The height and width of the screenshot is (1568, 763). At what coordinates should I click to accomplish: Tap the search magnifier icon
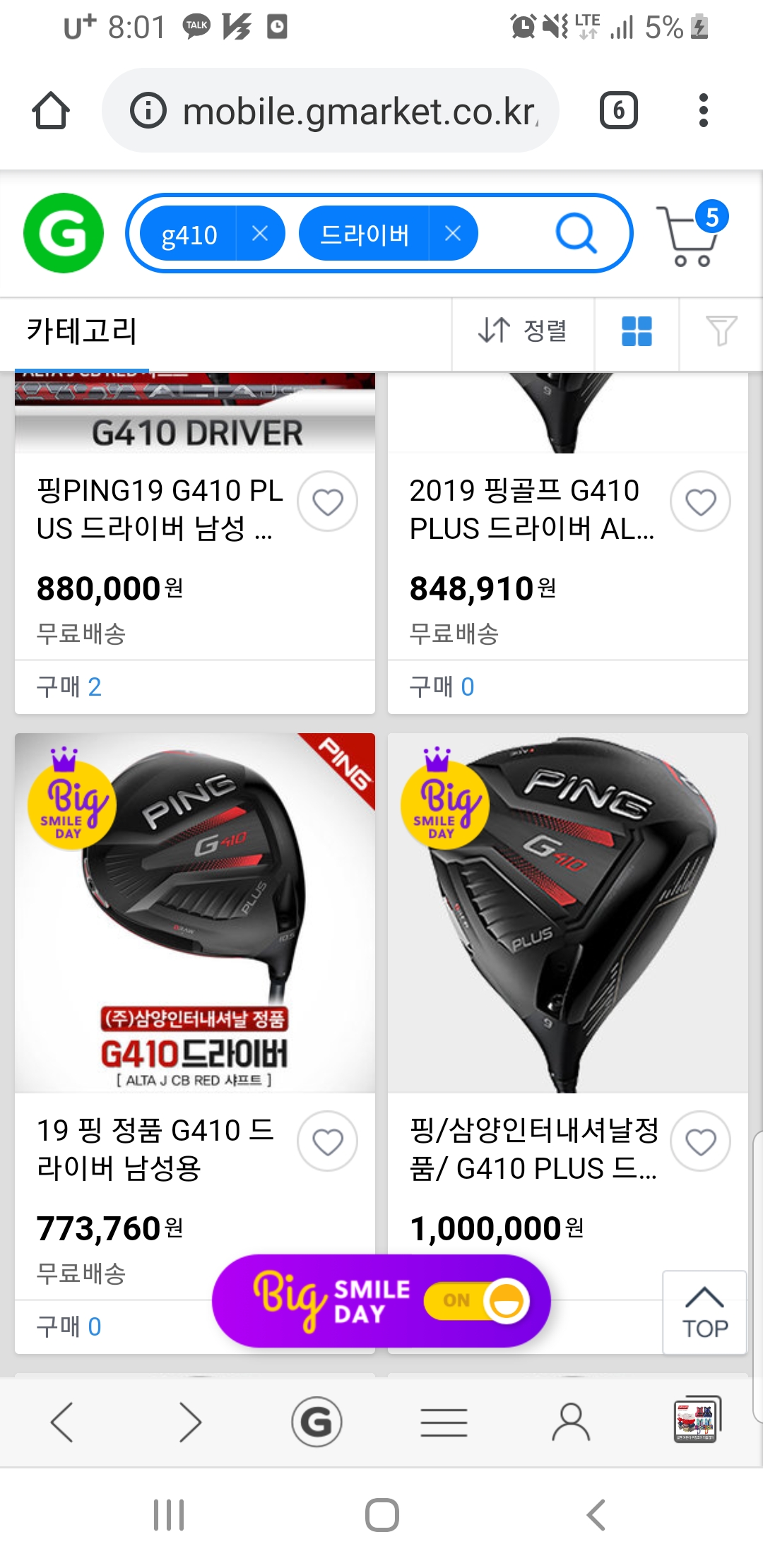pyautogui.click(x=576, y=234)
